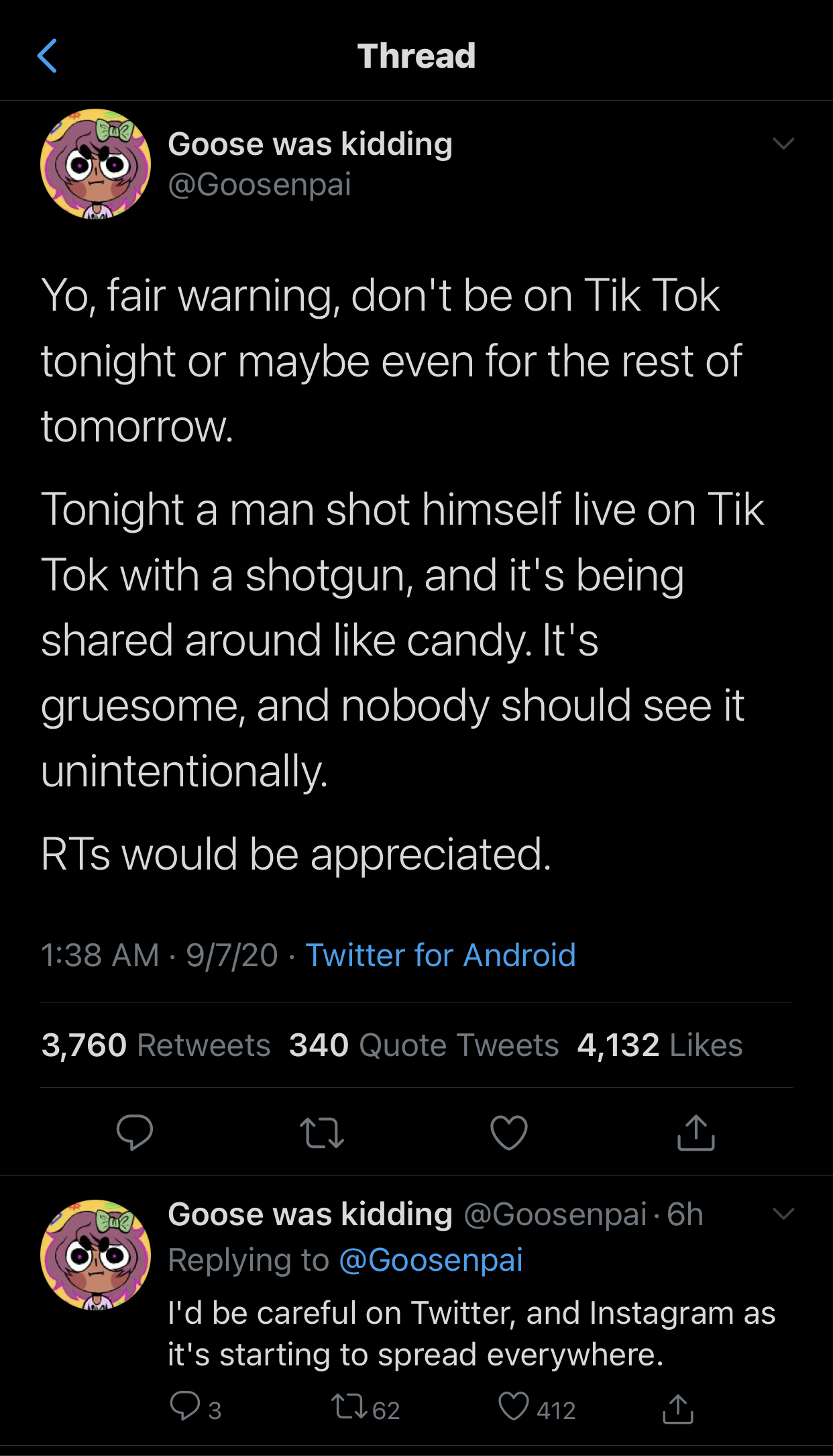
Task: Go back from the Thread screen
Action: (x=47, y=56)
